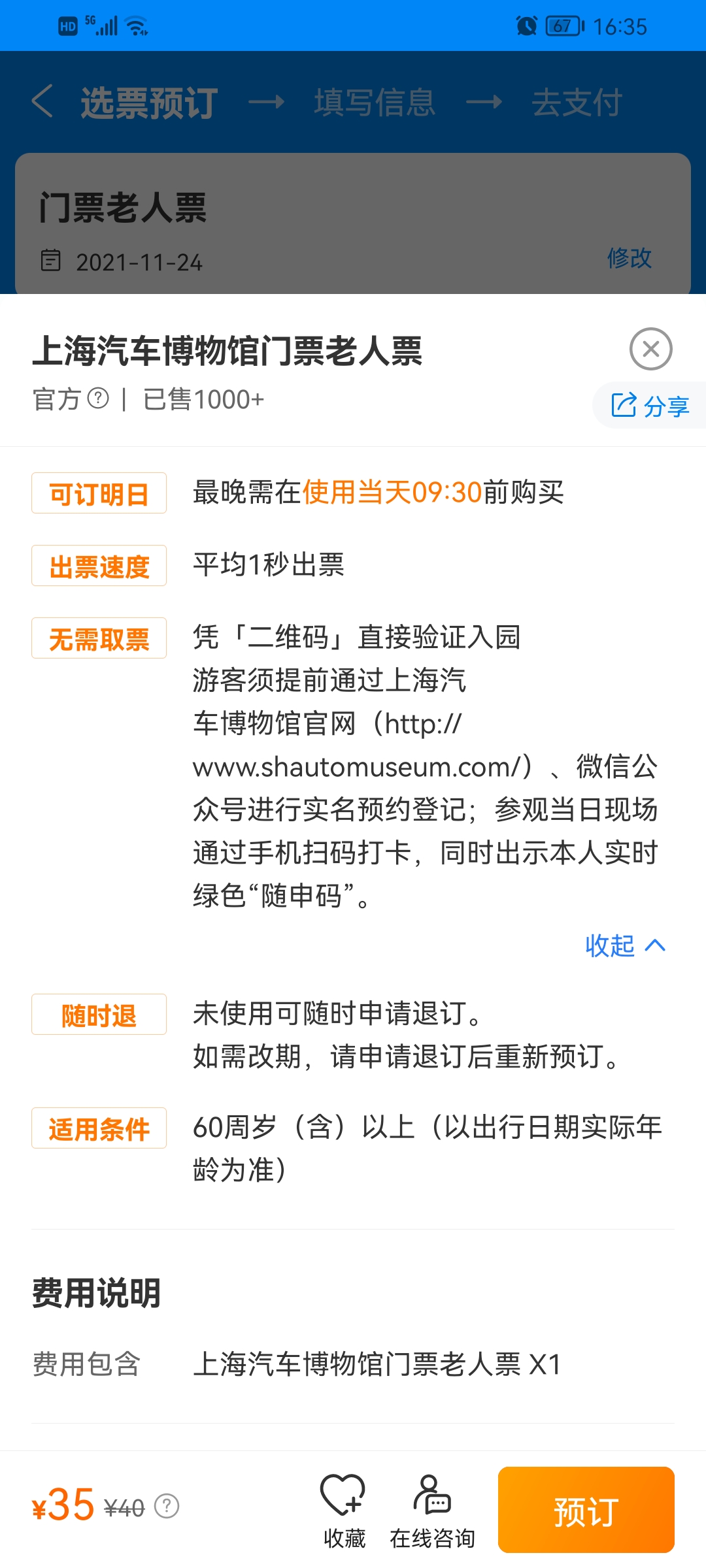
Task: Open the price help question mark
Action: 167,1507
